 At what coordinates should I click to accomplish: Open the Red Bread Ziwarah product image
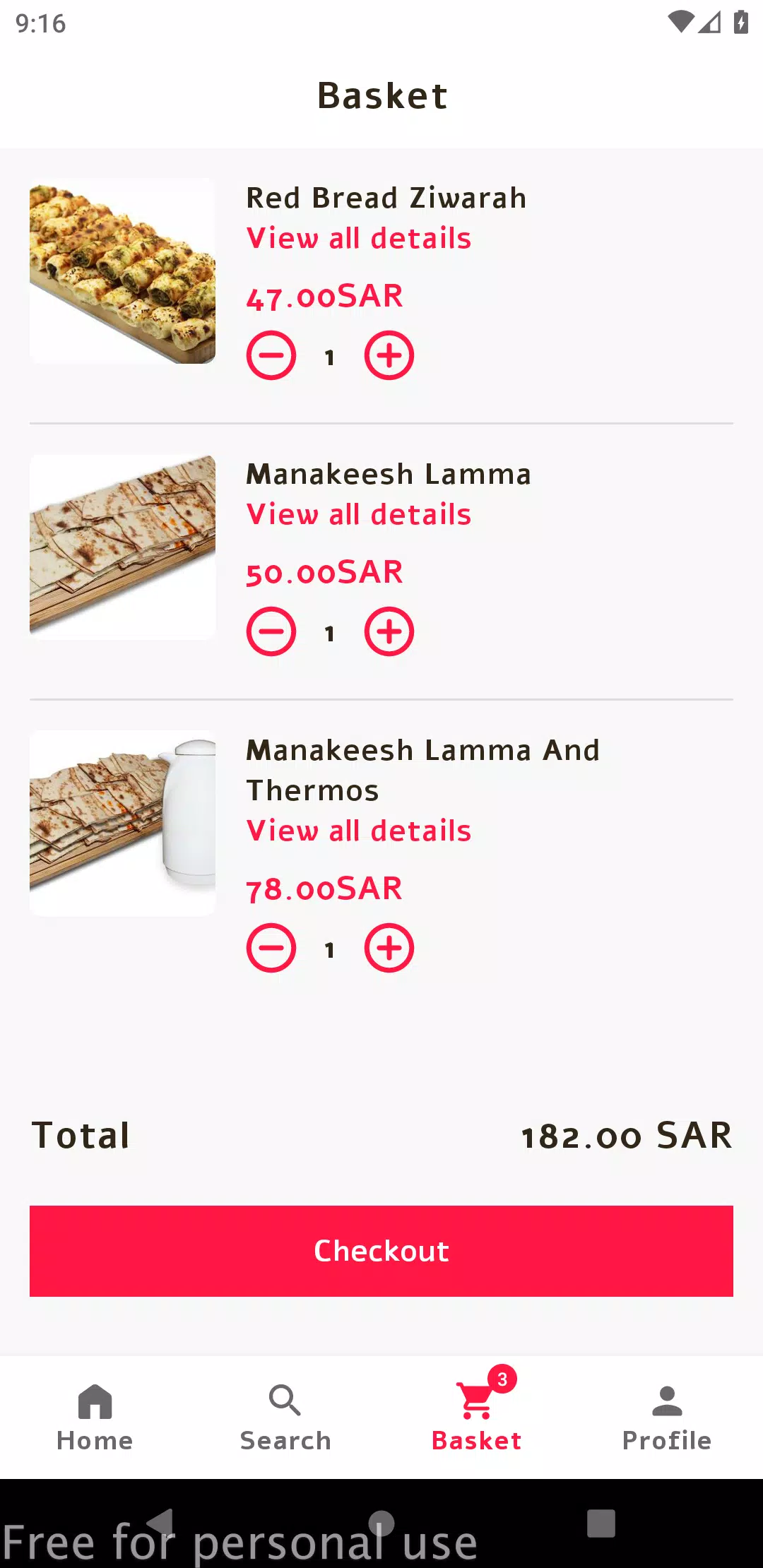pyautogui.click(x=123, y=271)
